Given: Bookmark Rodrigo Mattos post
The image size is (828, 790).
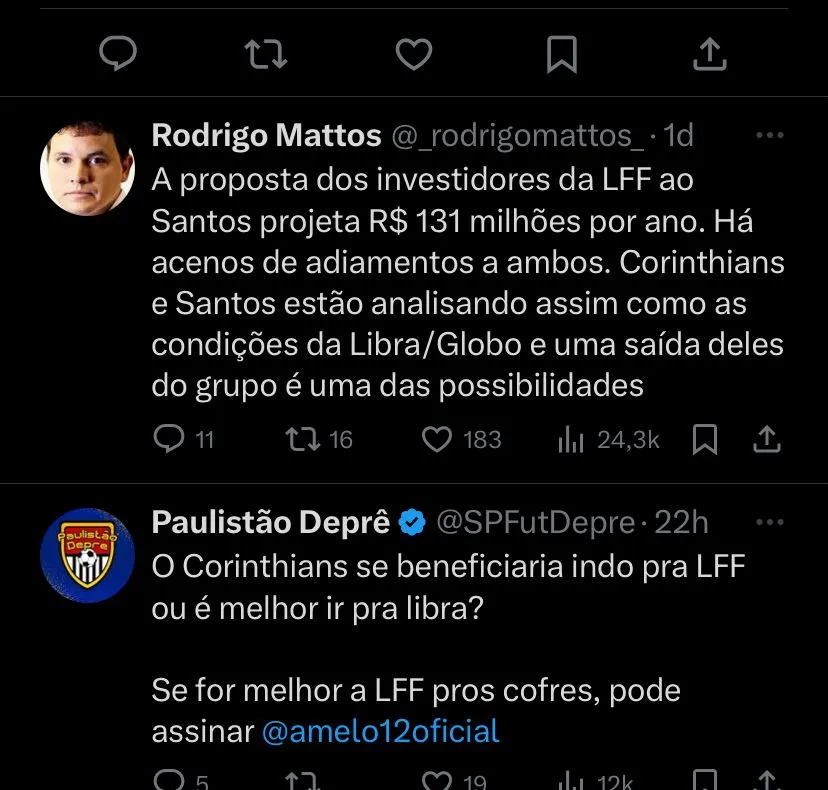Looking at the screenshot, I should 705,439.
